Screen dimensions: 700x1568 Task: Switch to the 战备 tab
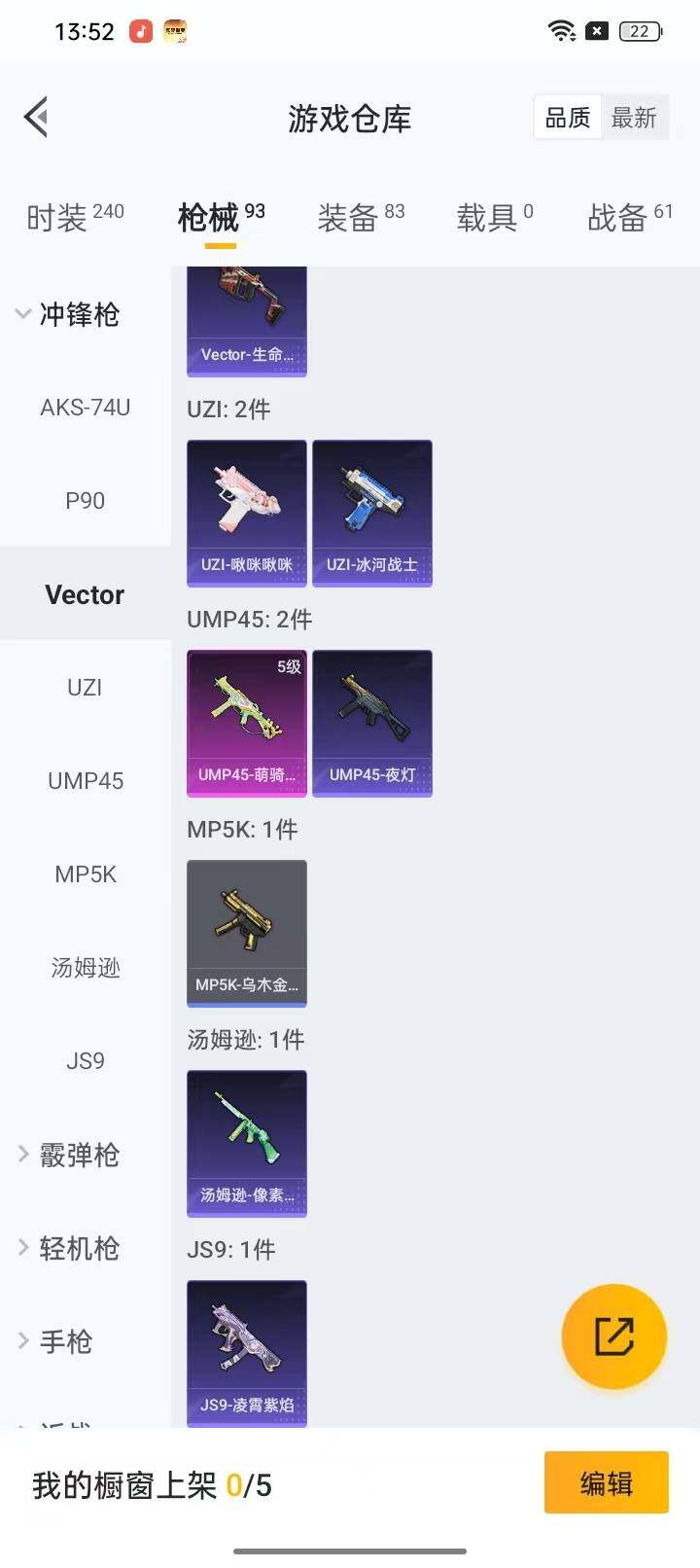click(x=629, y=217)
